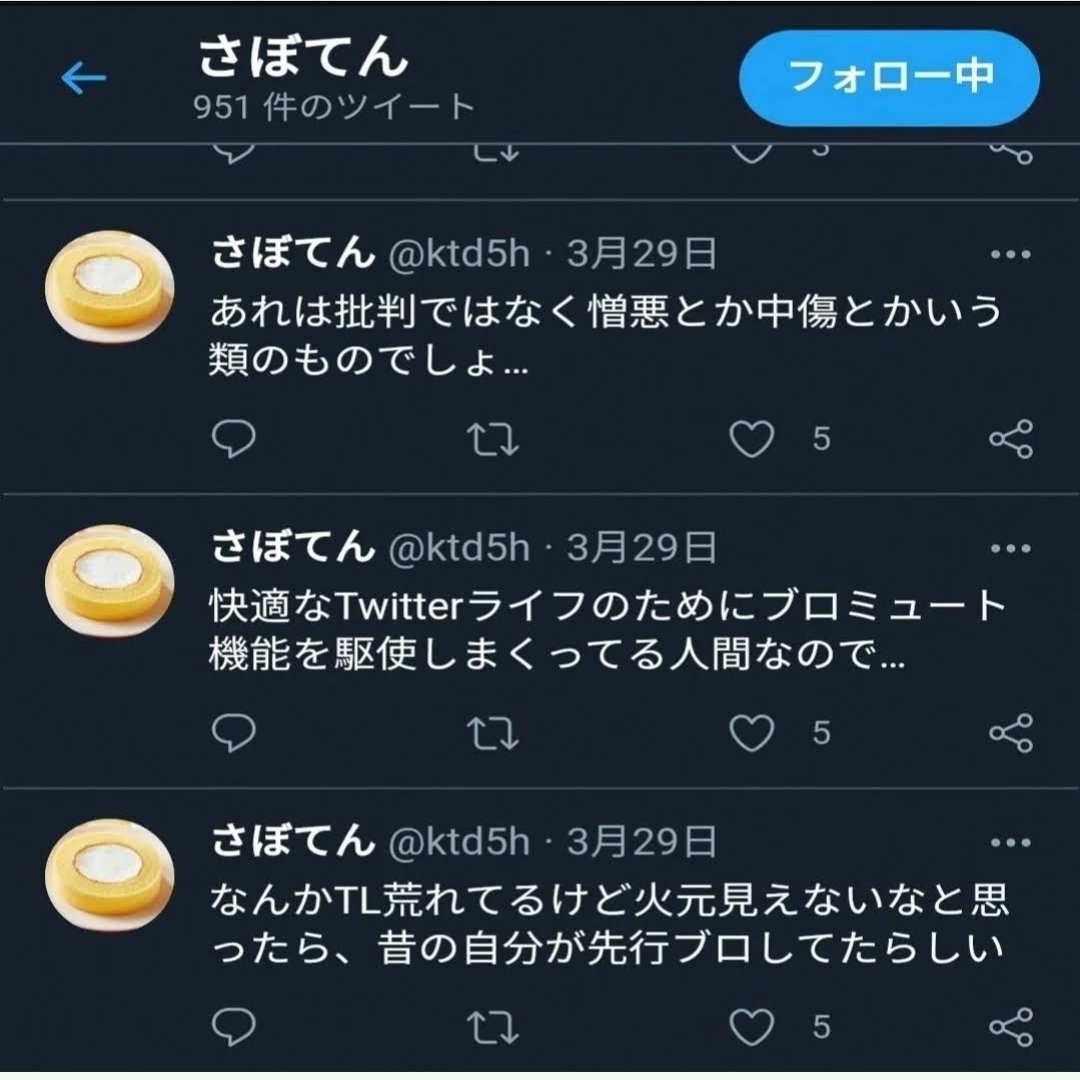Retweet the 快適なTwitterライフ tweet
The height and width of the screenshot is (1080, 1080).
[493, 734]
